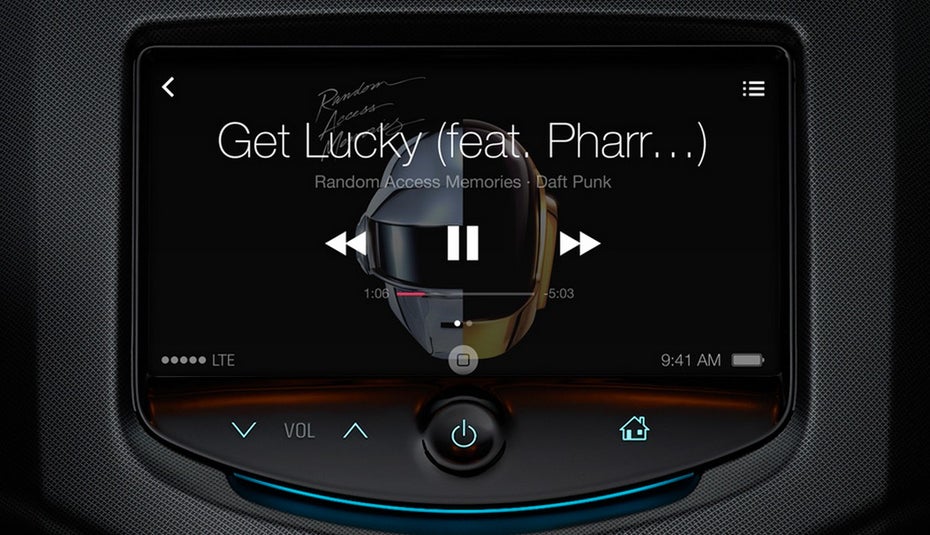930x535 pixels.
Task: Lower the volume with the down chevron
Action: click(243, 430)
